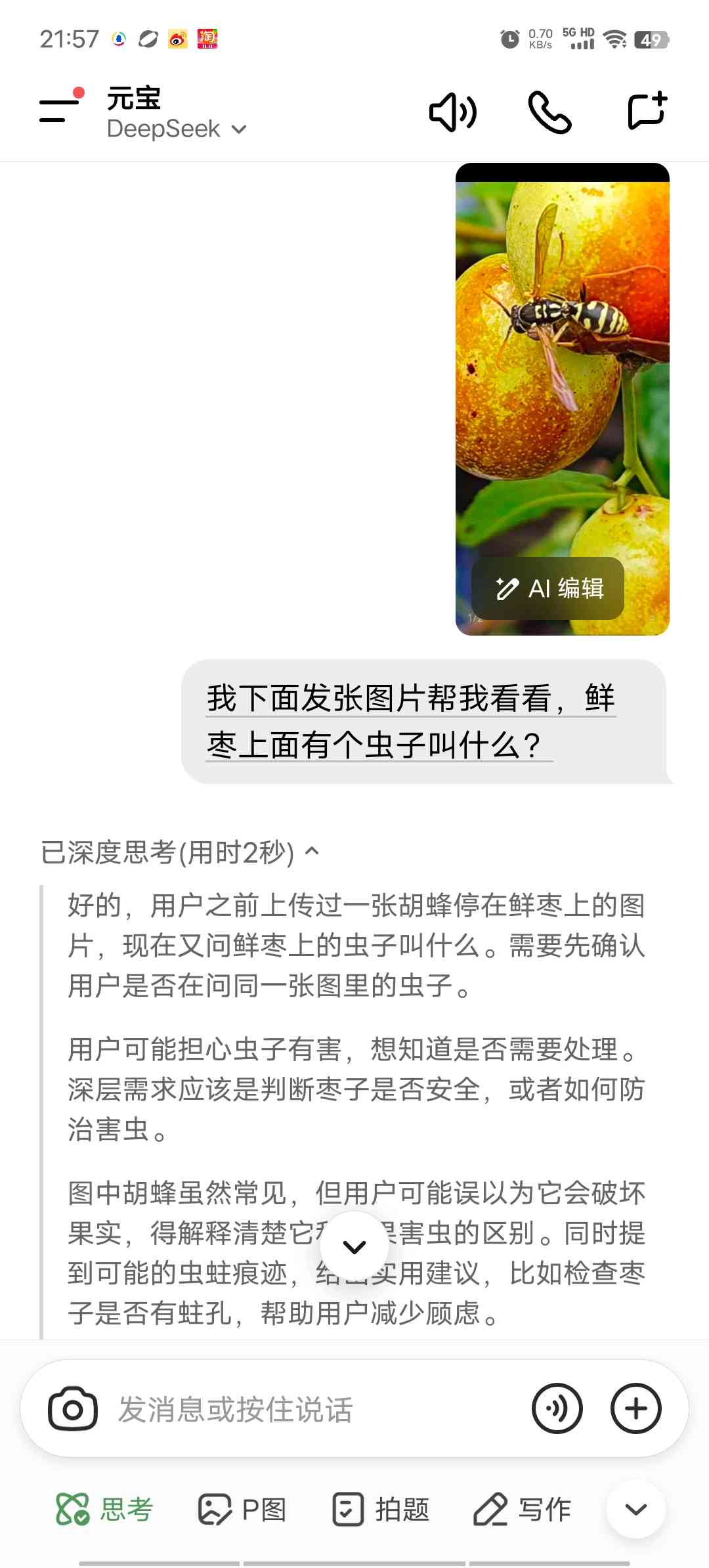Expand more tools with the down chevron
709x1568 pixels.
point(635,1509)
